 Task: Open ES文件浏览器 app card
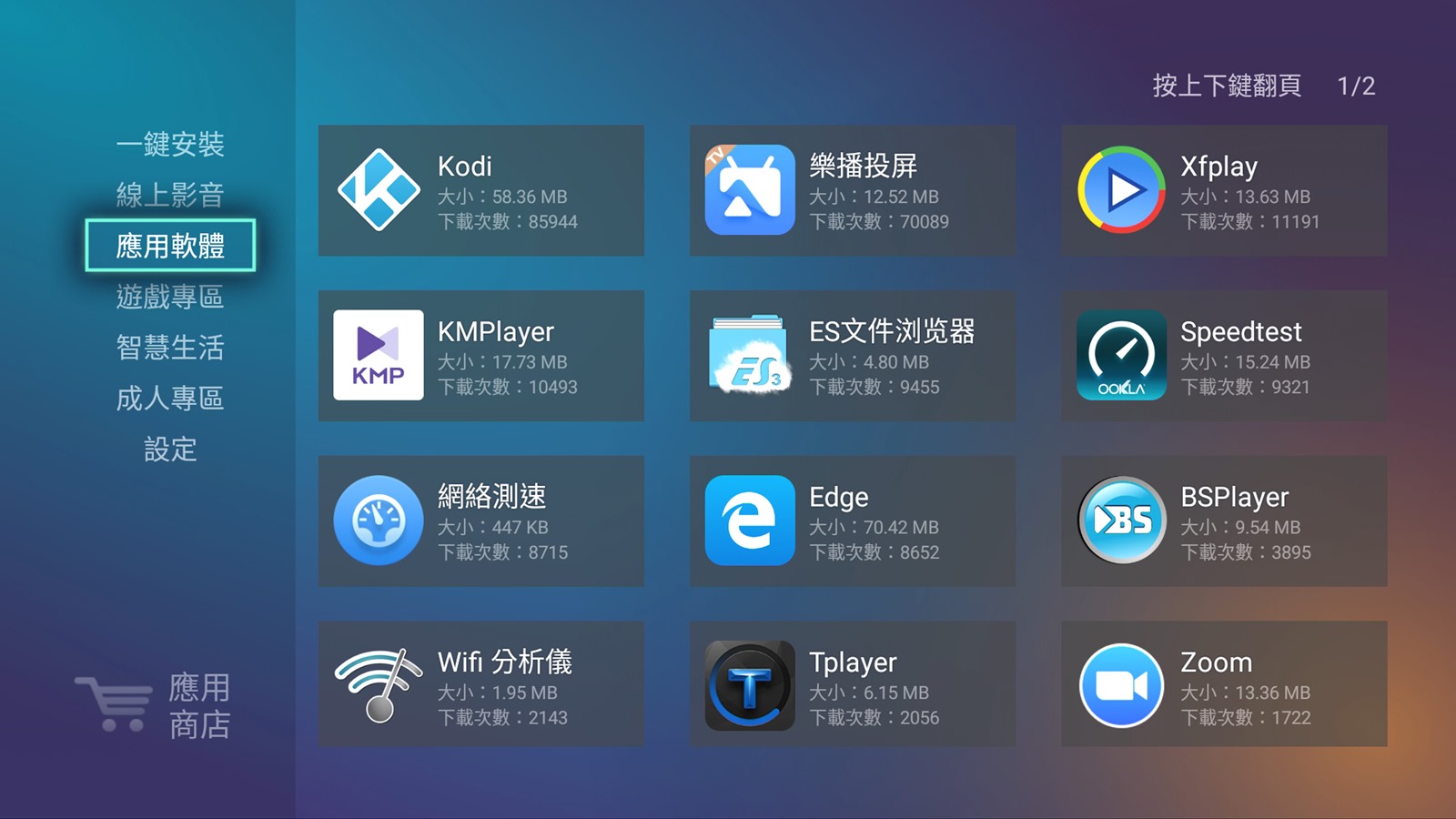(x=852, y=356)
